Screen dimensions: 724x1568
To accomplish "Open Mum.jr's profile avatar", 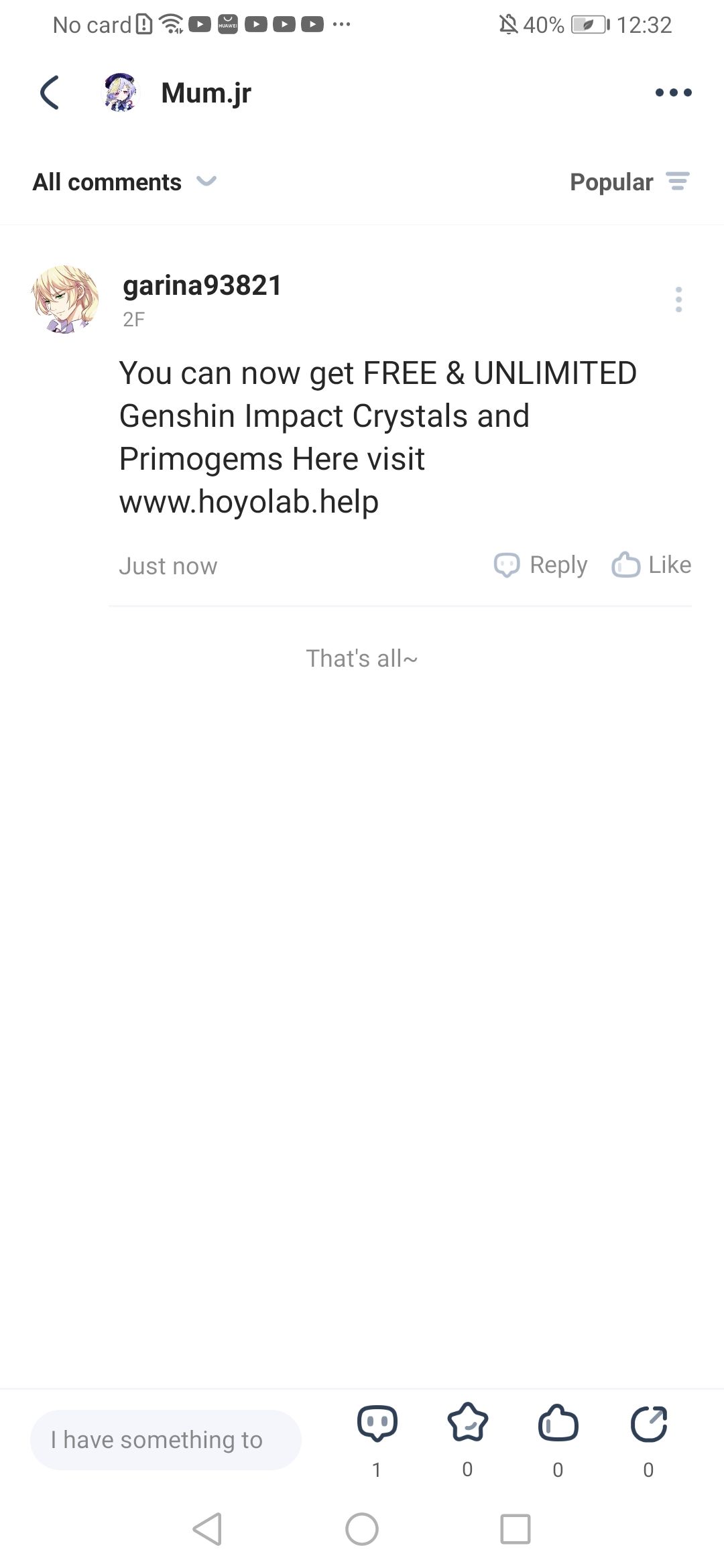I will click(x=121, y=92).
